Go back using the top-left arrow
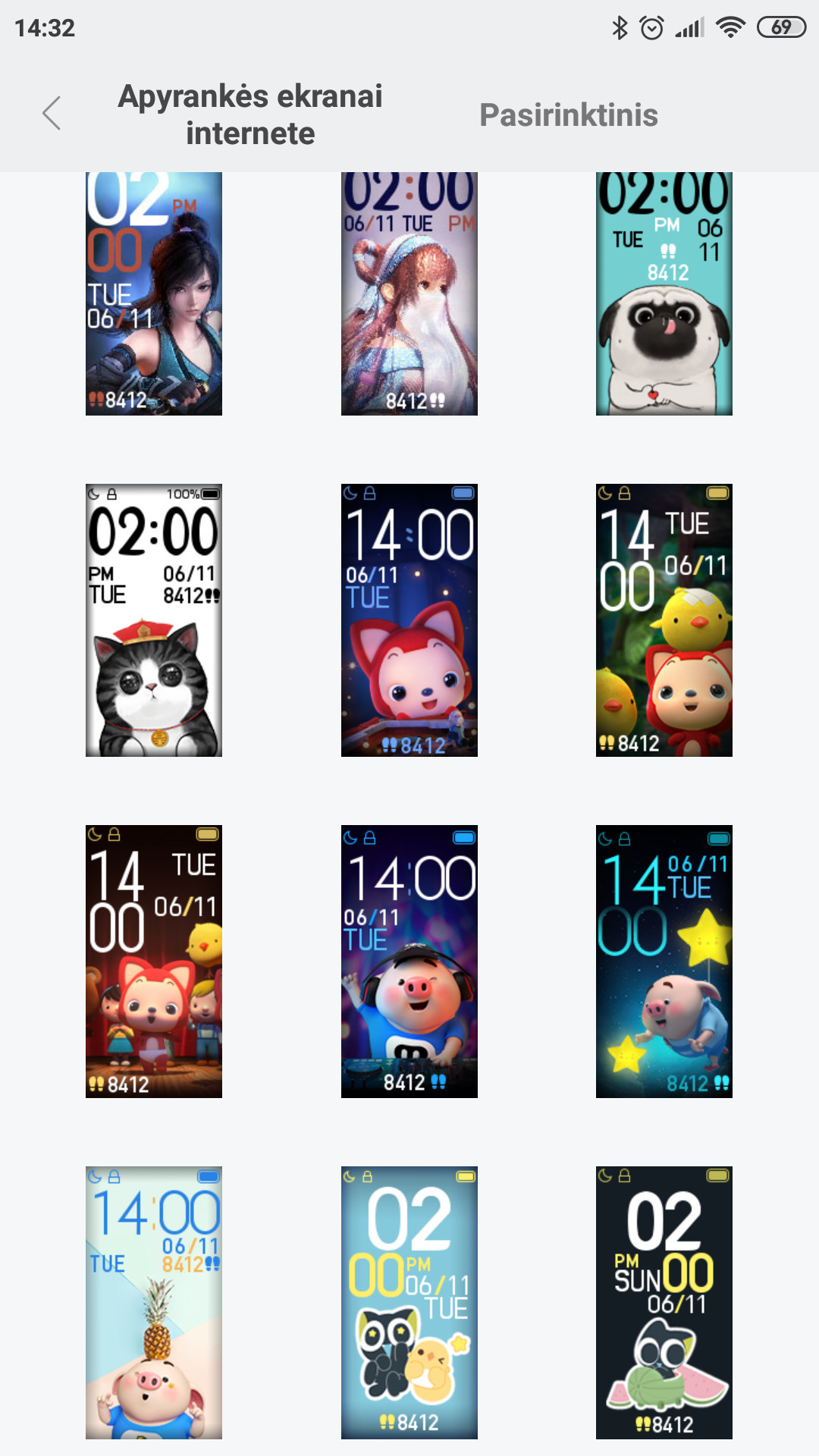The height and width of the screenshot is (1456, 819). tap(52, 114)
